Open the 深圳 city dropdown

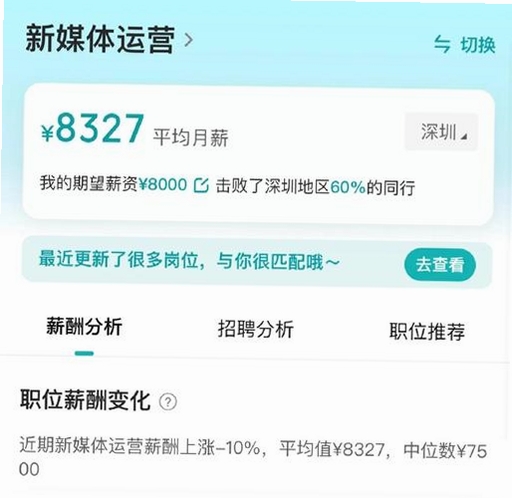click(x=441, y=132)
